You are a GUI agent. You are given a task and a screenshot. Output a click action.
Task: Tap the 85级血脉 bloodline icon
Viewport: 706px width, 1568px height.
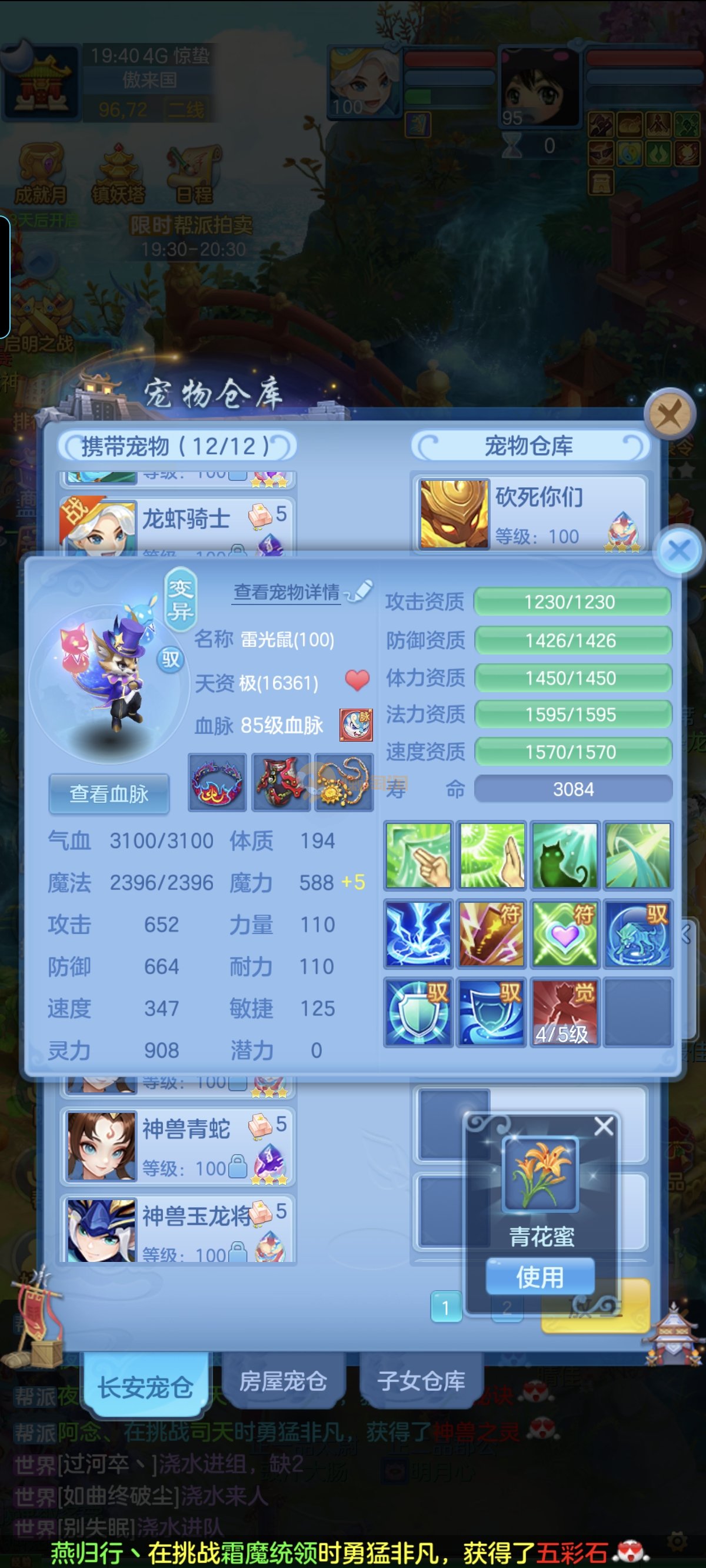click(356, 725)
